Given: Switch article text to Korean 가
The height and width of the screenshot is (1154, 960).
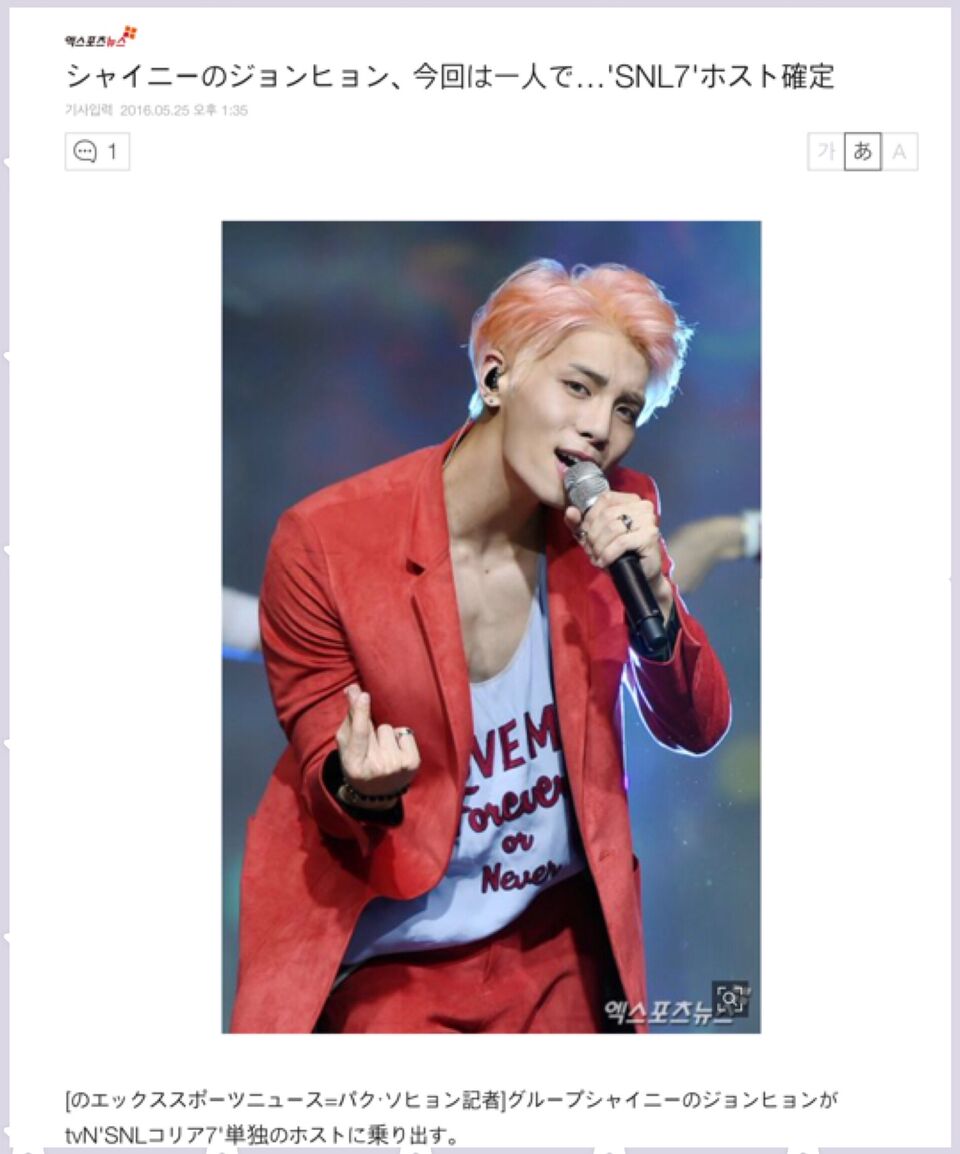Looking at the screenshot, I should pos(826,152).
